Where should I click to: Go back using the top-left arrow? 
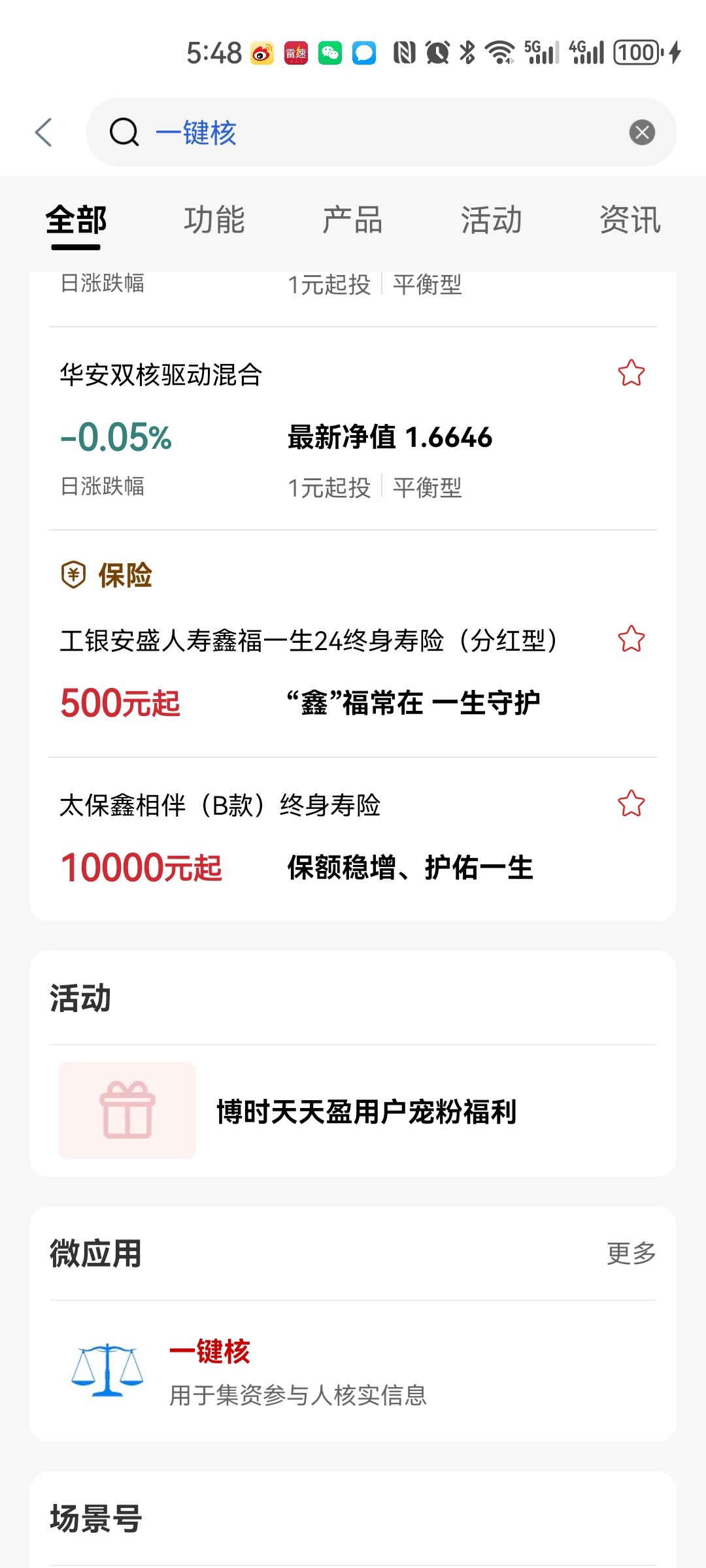pos(43,133)
